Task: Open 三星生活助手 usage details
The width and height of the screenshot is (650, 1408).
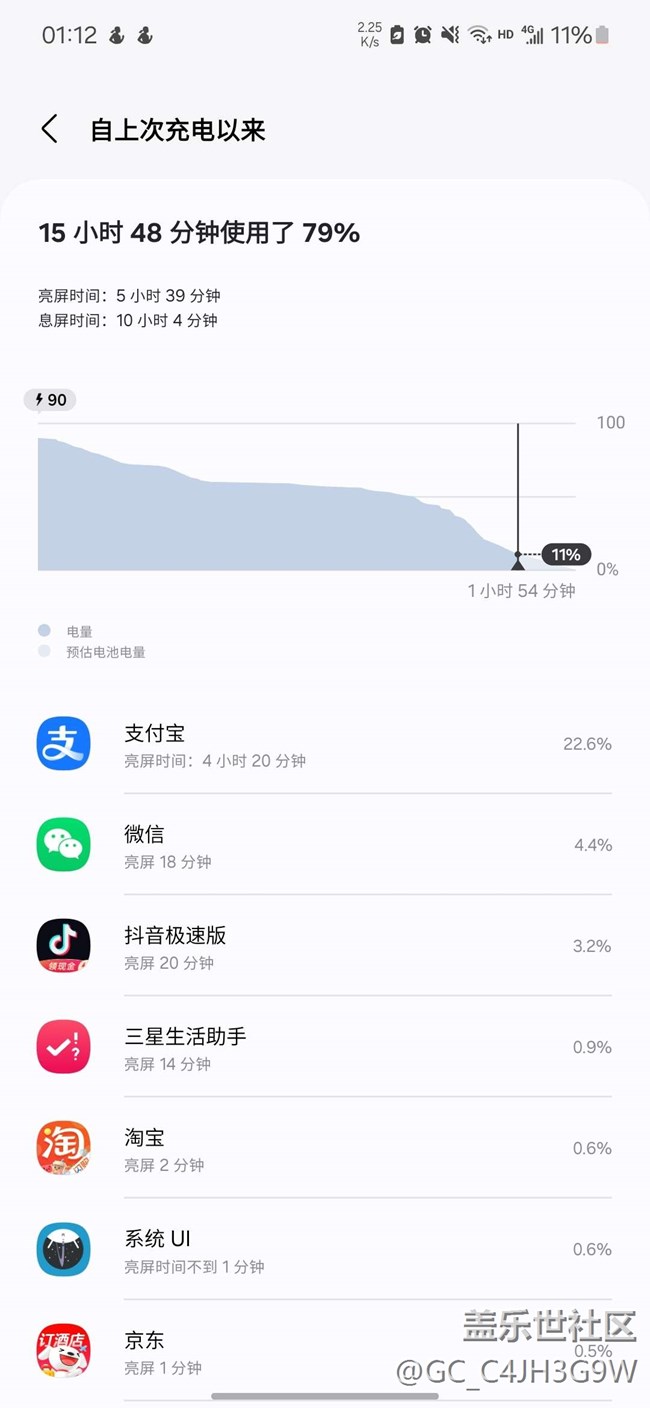Action: click(x=324, y=1048)
